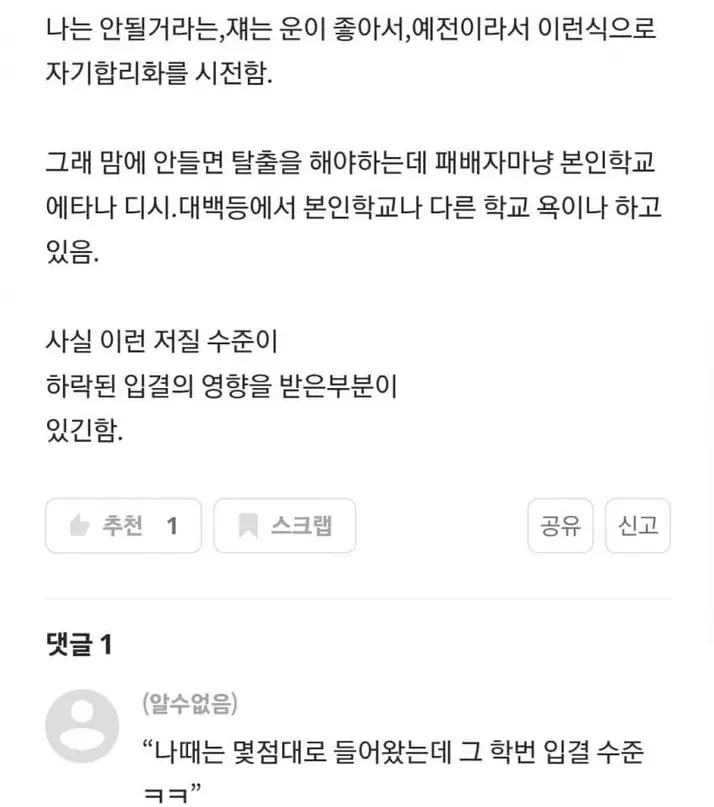Share the post via 공유

pyautogui.click(x=560, y=526)
